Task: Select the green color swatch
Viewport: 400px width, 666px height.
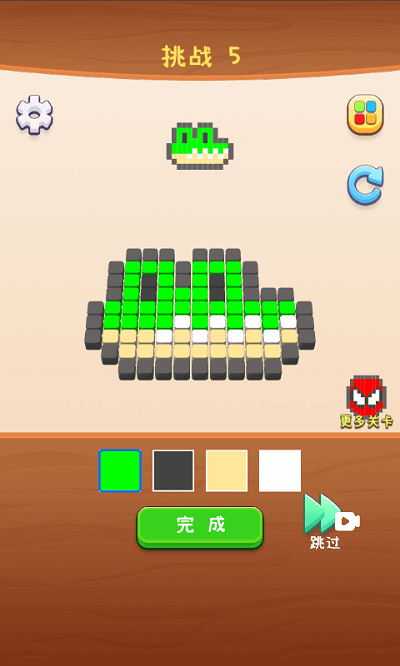Action: click(x=120, y=471)
